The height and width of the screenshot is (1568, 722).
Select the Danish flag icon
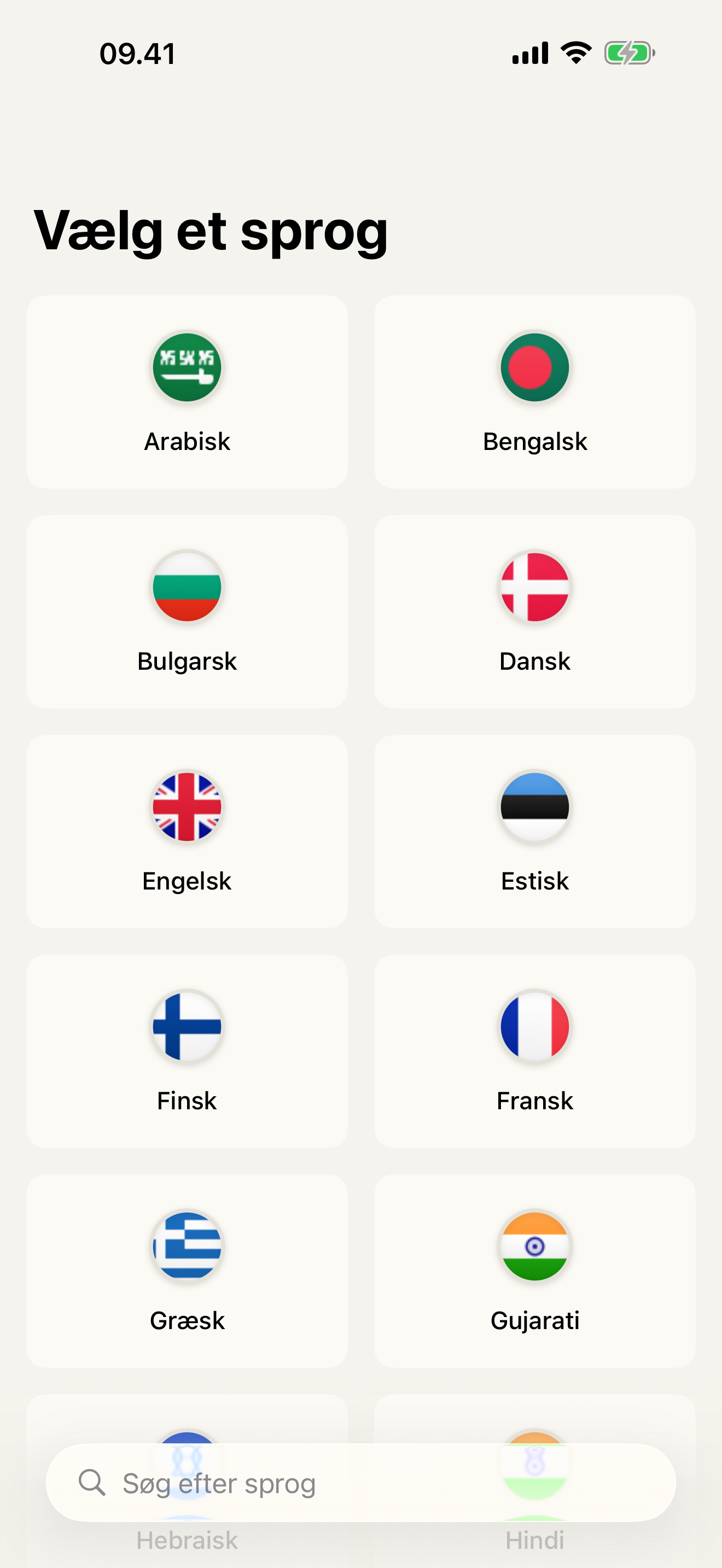[534, 587]
